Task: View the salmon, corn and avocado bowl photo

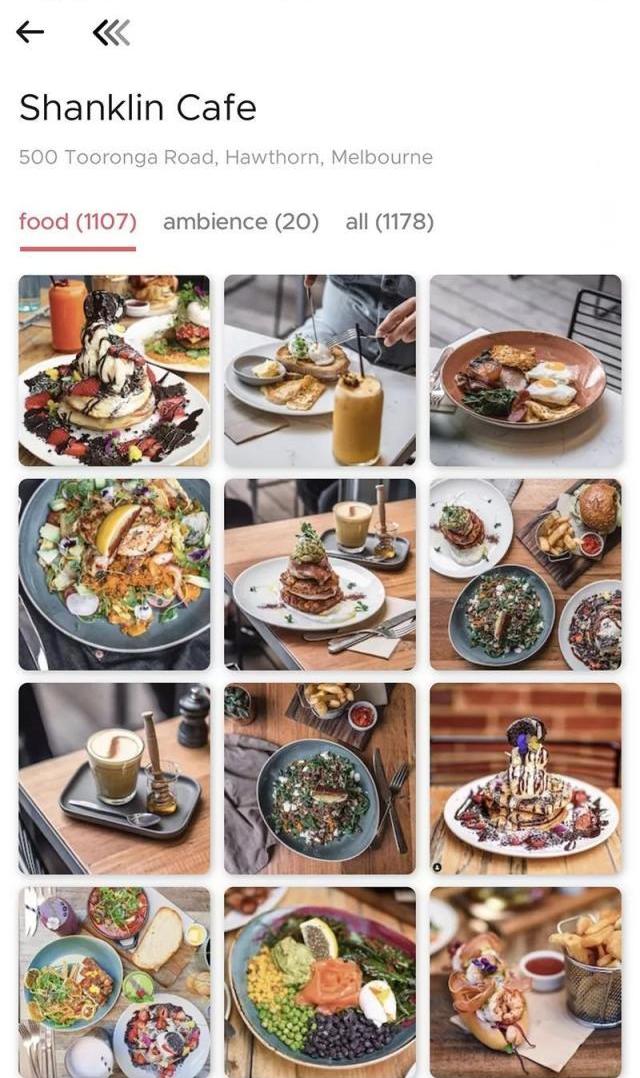Action: (319, 981)
